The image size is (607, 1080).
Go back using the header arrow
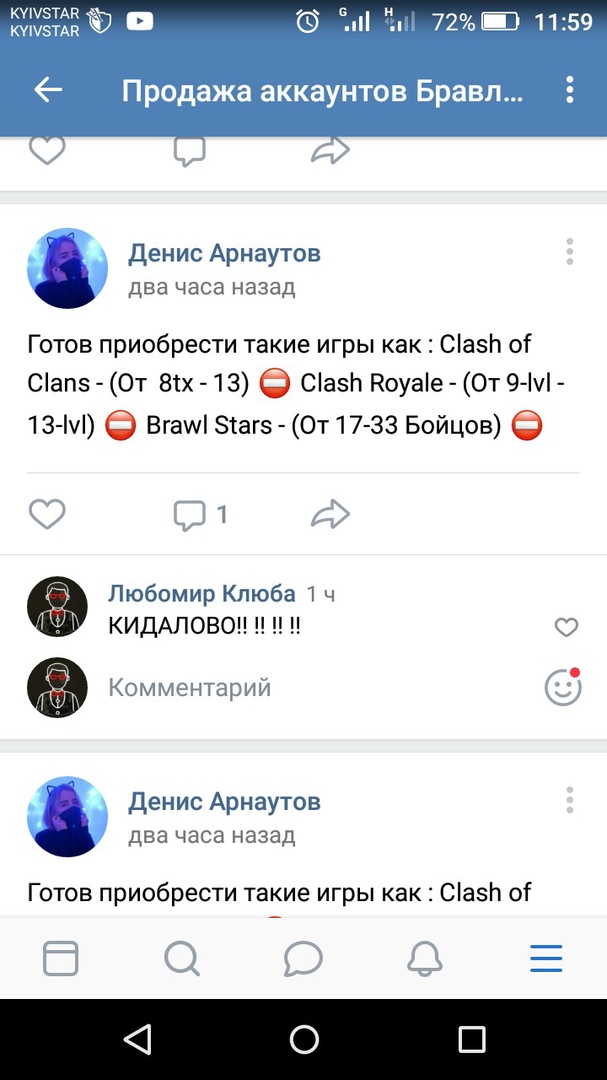(48, 90)
